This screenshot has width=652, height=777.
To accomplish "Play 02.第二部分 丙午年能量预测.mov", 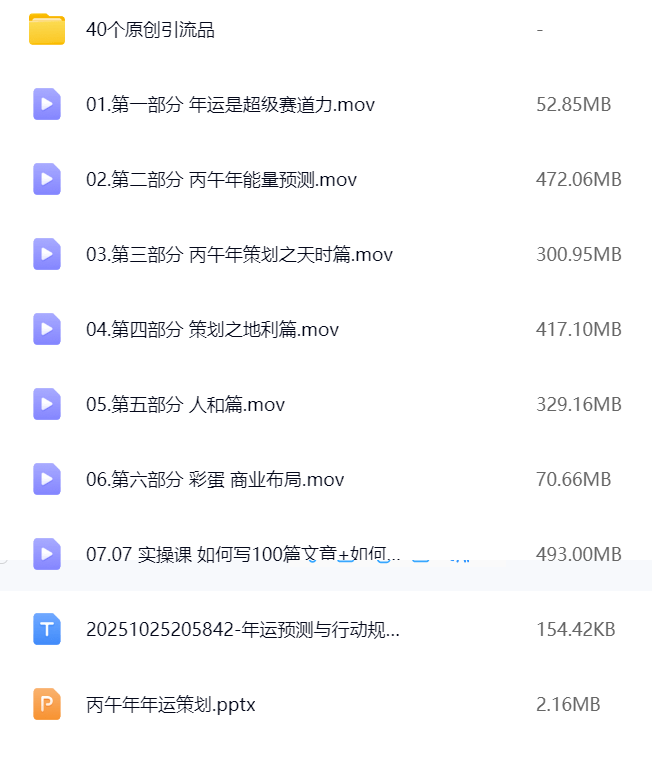I will (x=221, y=180).
